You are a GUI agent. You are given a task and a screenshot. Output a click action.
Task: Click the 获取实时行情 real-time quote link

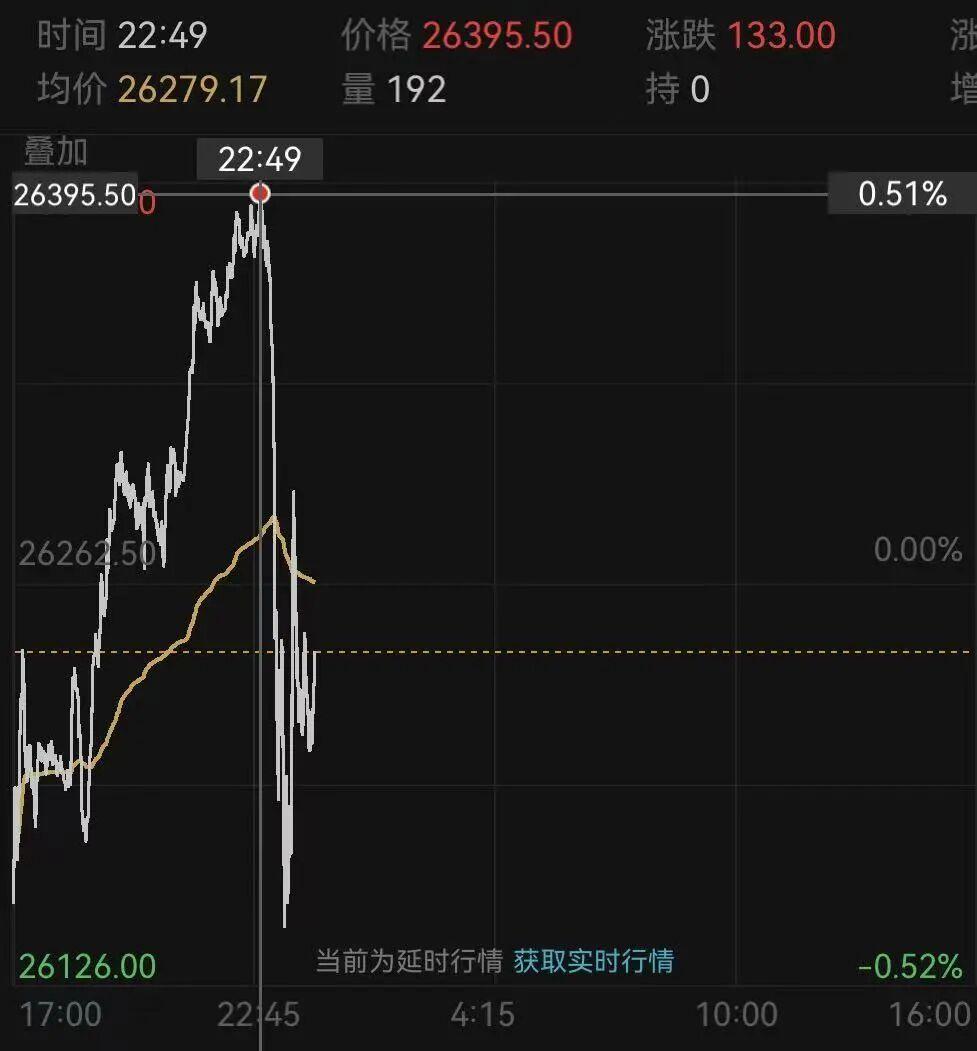595,960
